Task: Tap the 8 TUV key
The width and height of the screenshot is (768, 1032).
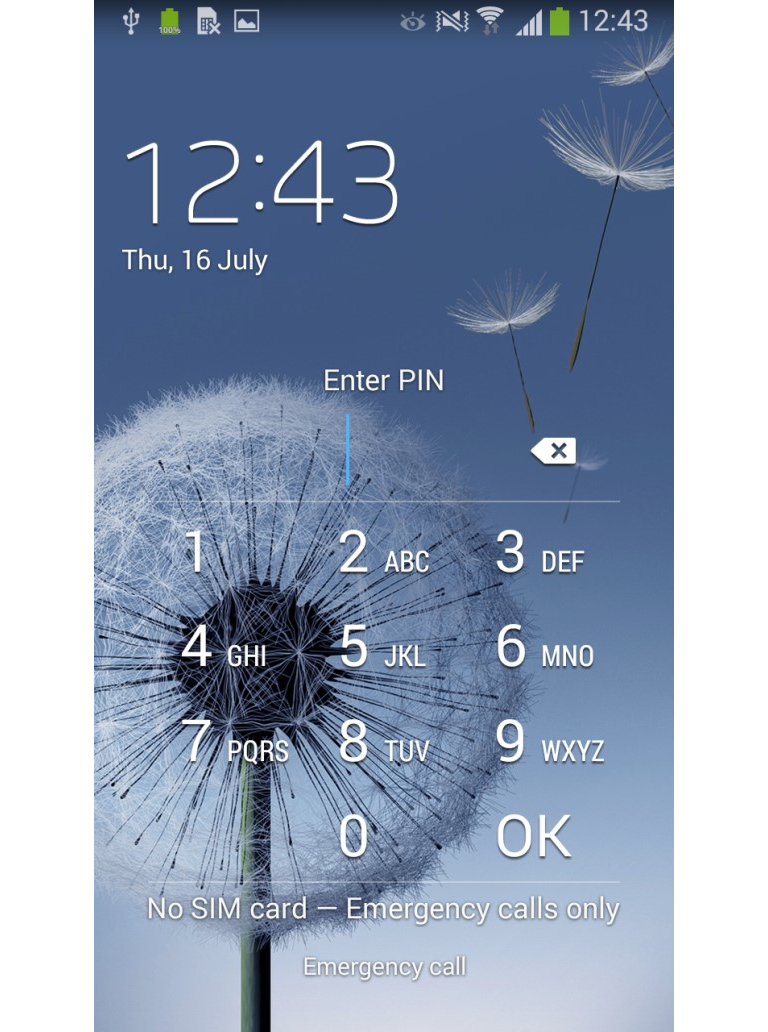Action: pos(382,743)
